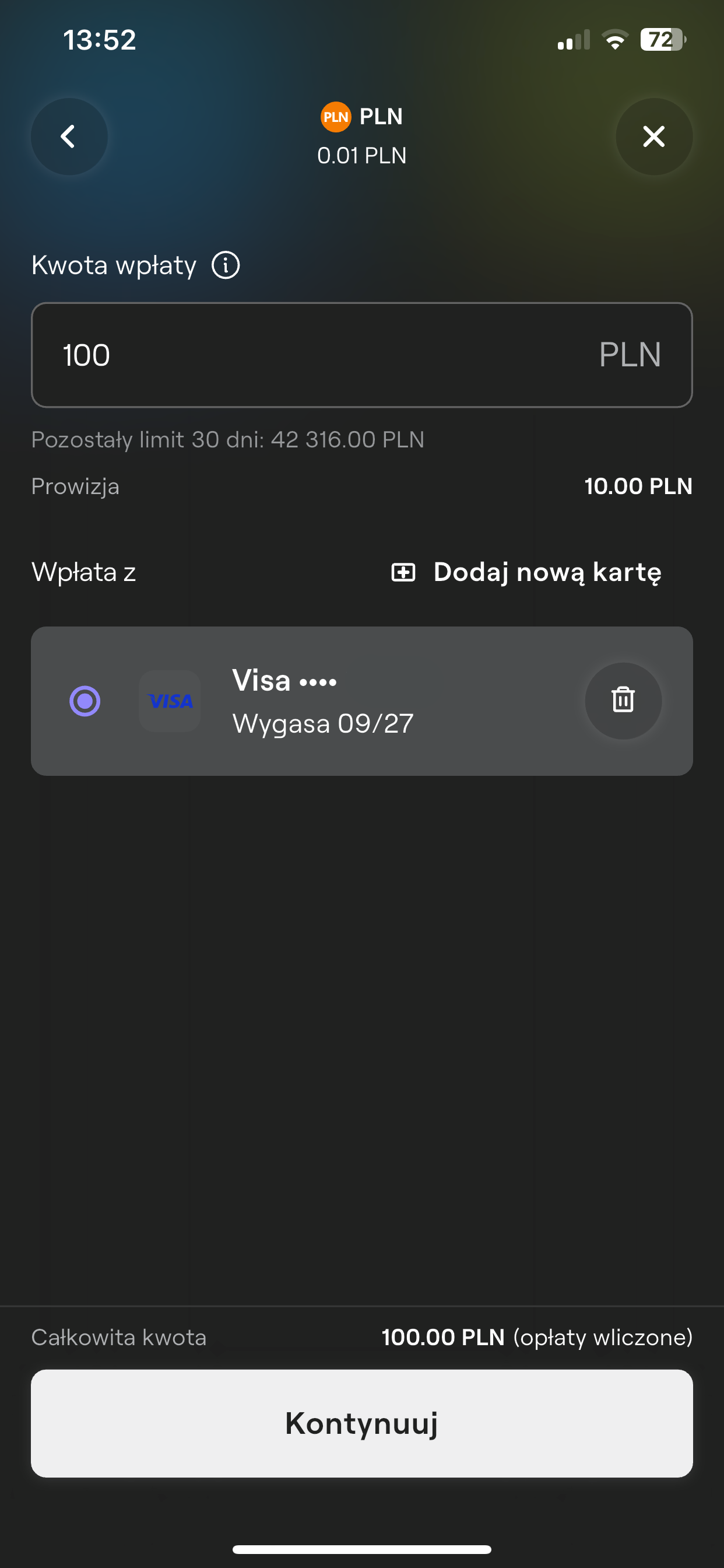The width and height of the screenshot is (724, 1568).
Task: Tap the 0.01 PLN balance label
Action: [361, 155]
